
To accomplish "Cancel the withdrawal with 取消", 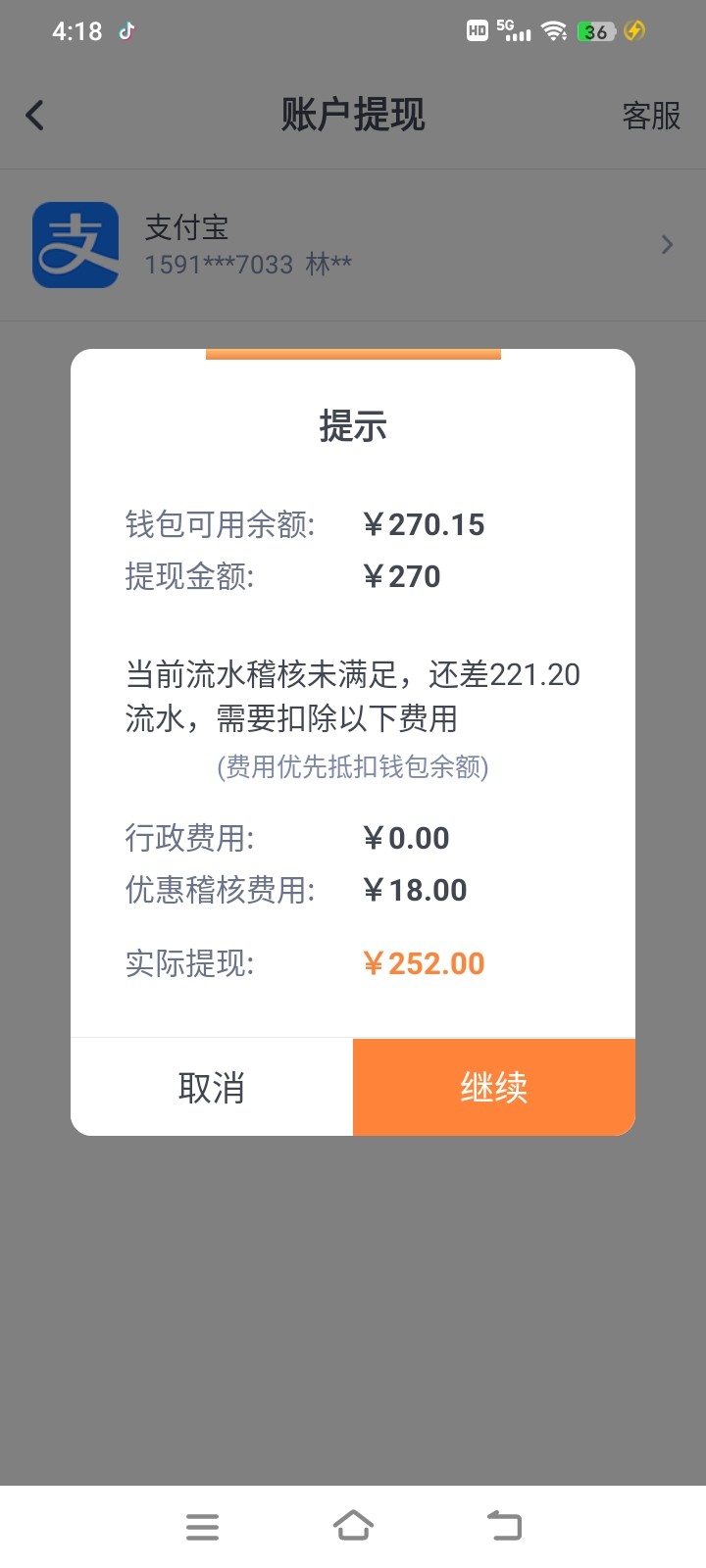I will [212, 1087].
